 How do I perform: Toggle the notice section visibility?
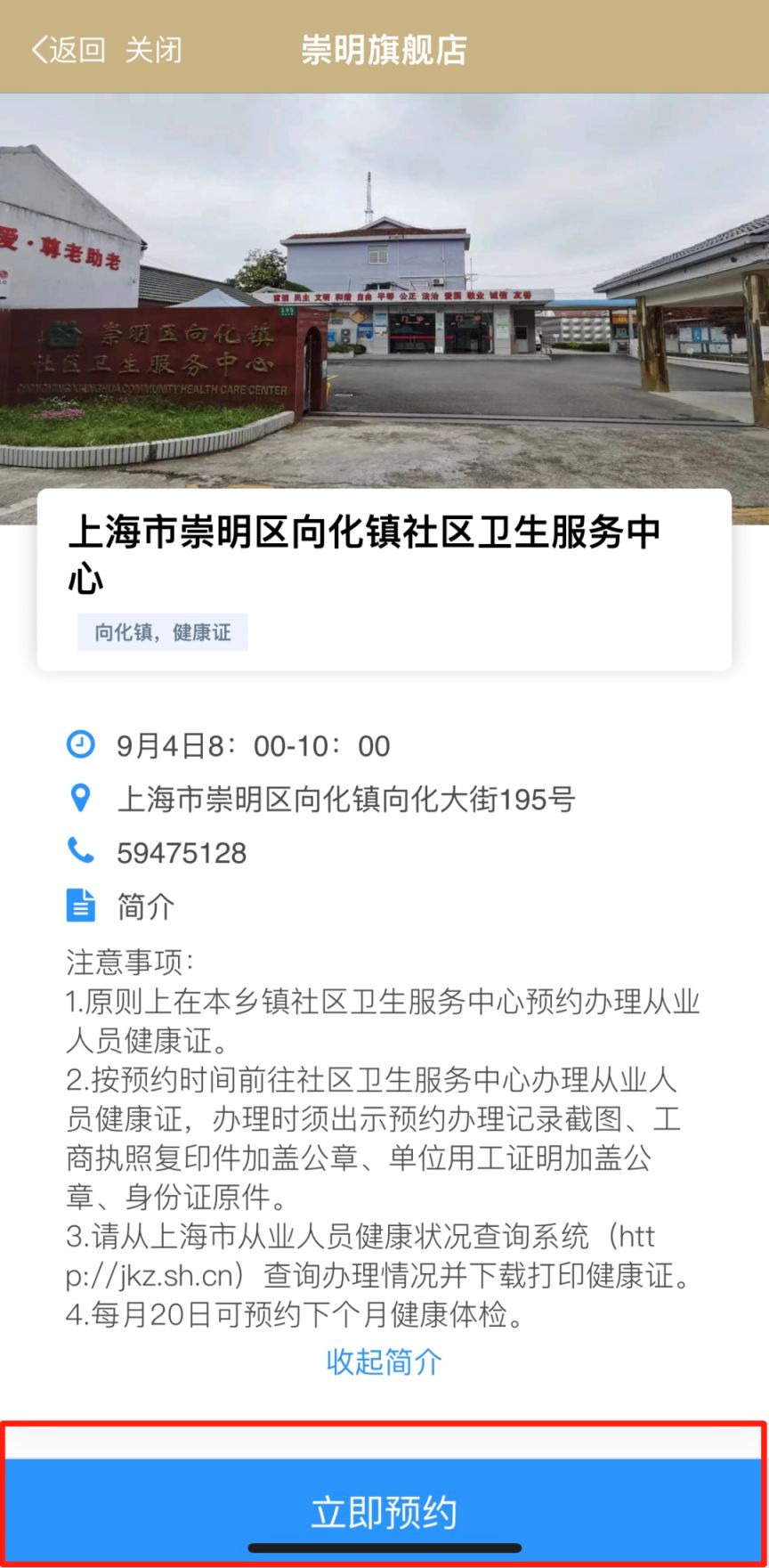coord(383,1362)
